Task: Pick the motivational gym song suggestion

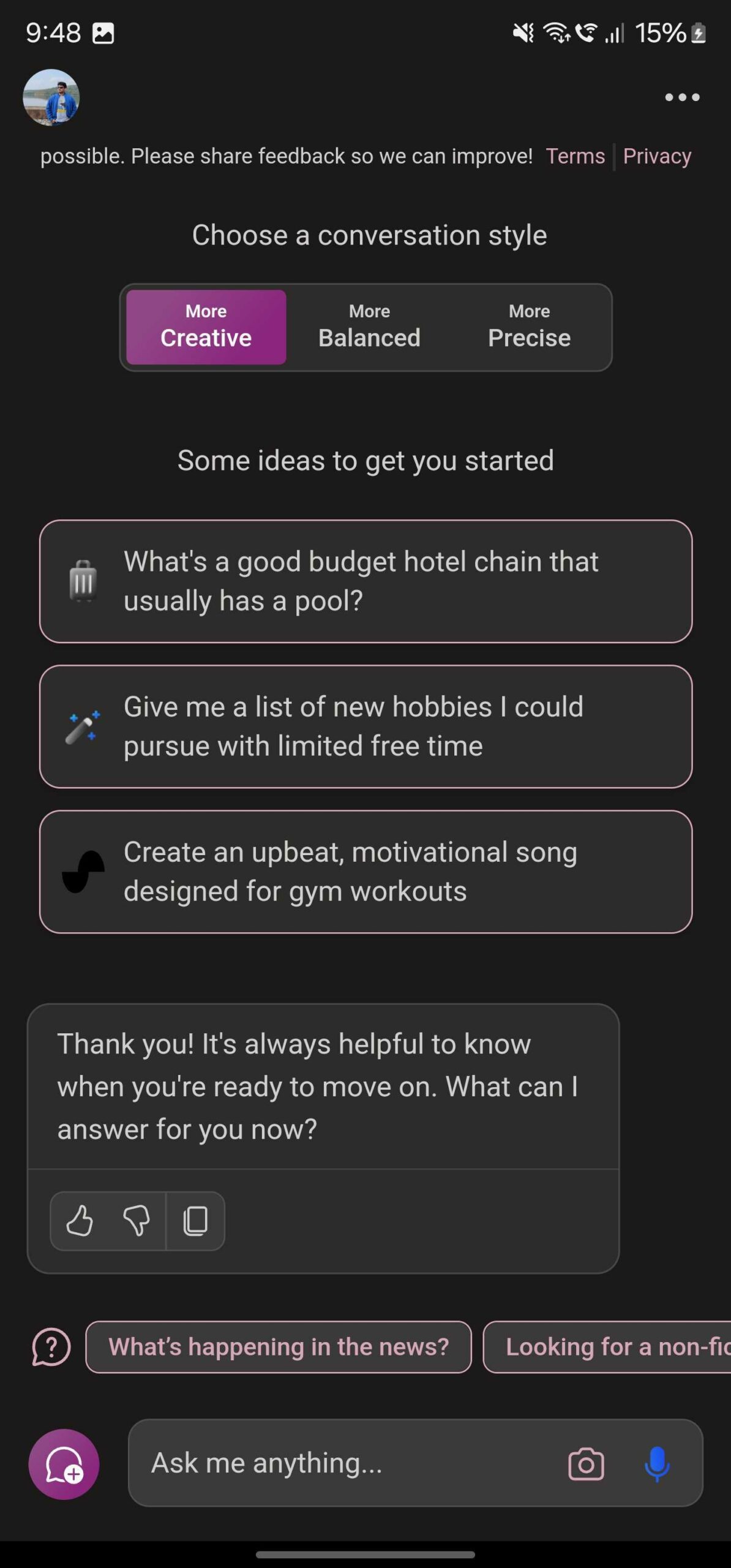Action: pyautogui.click(x=365, y=872)
